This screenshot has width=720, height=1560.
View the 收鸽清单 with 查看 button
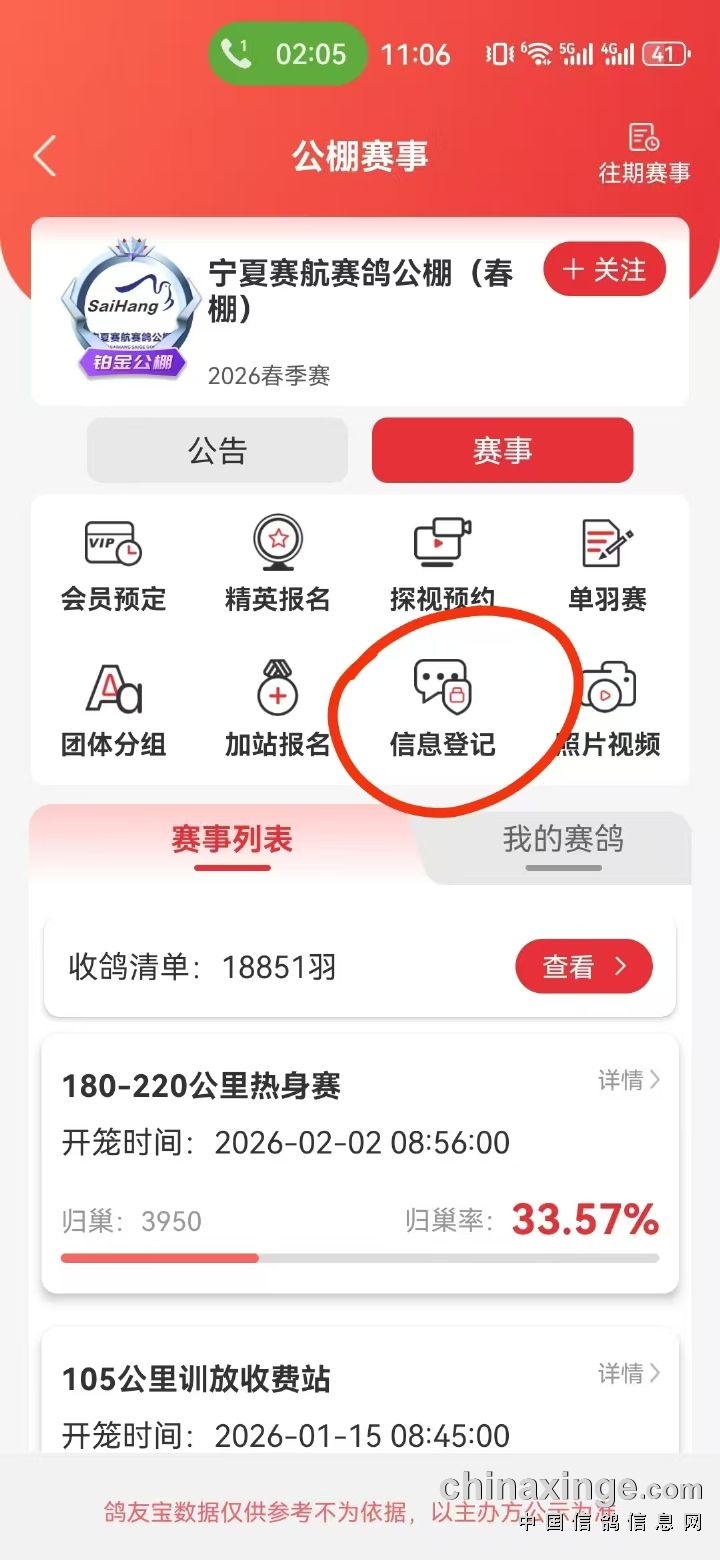coord(584,967)
